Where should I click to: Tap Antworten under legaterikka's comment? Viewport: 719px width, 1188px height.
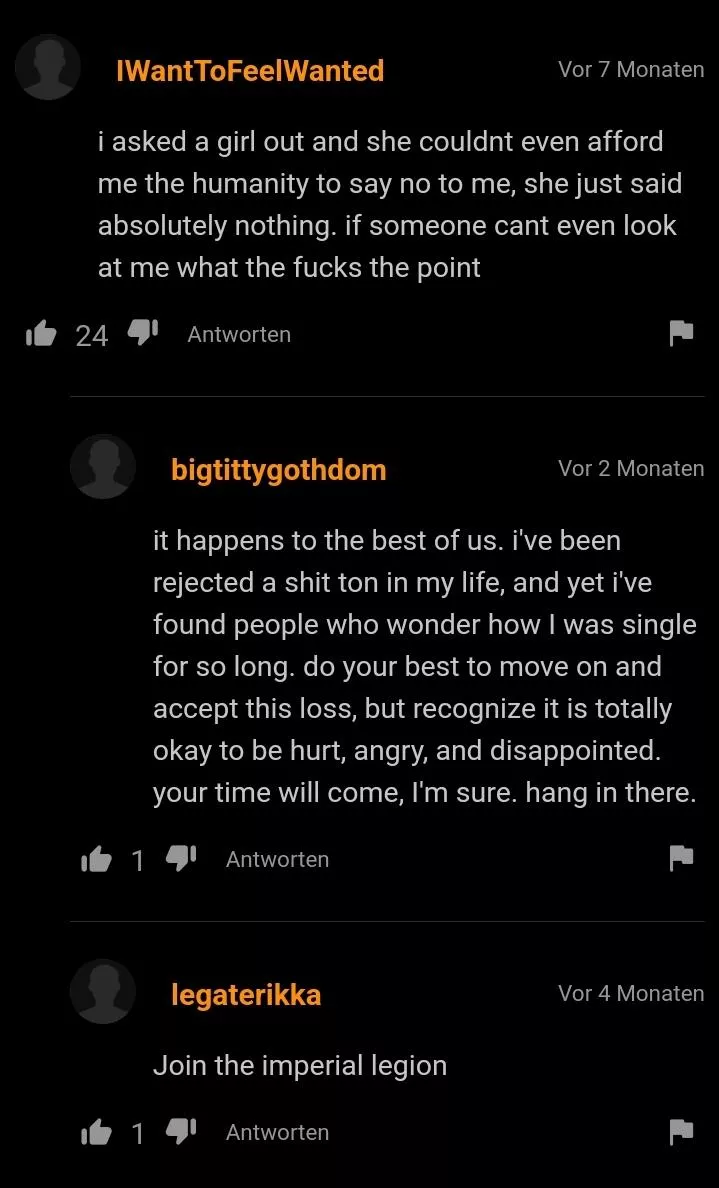[277, 1132]
